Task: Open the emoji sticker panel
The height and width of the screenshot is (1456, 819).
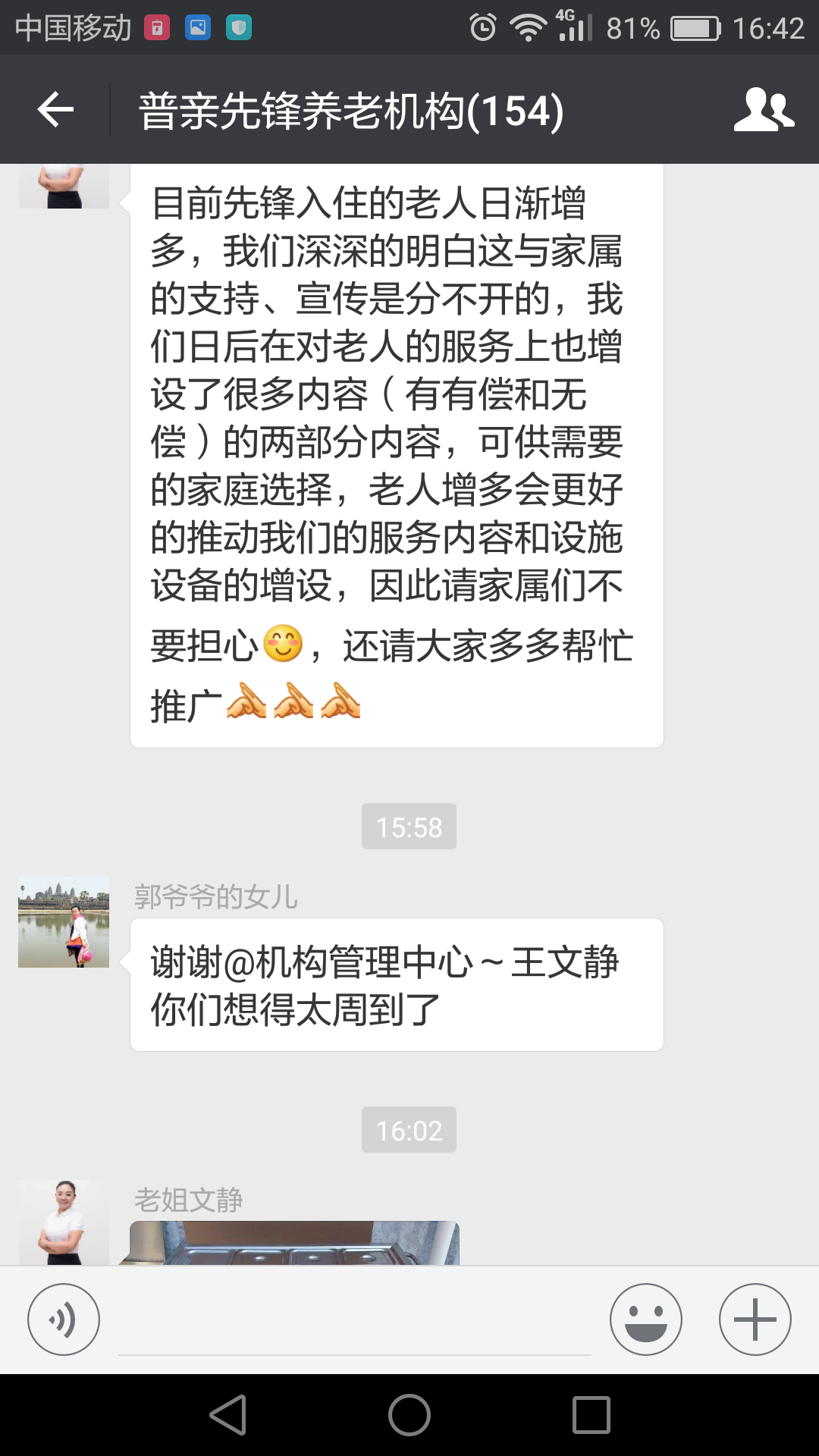Action: tap(646, 1319)
